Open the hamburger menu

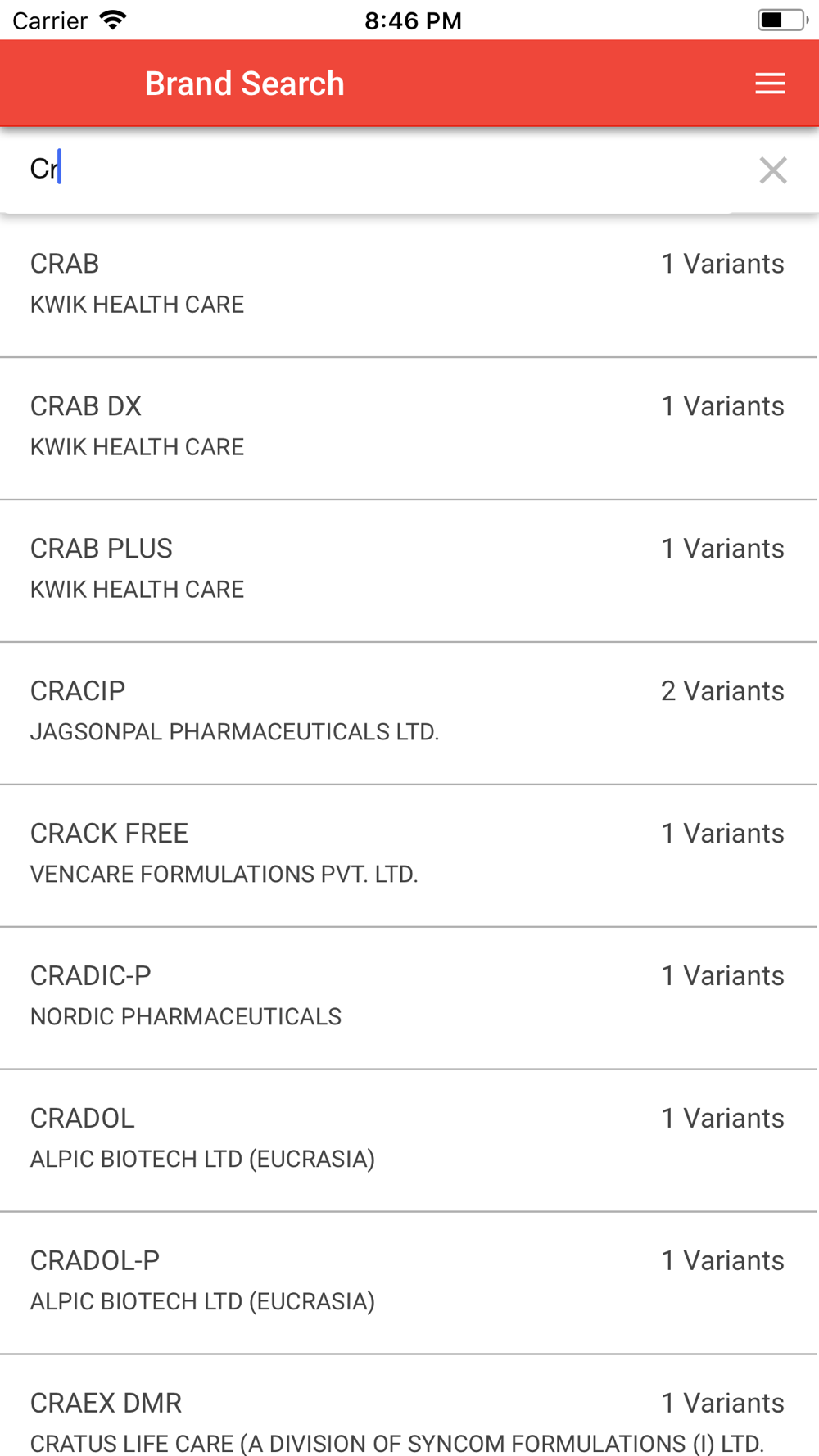pyautogui.click(x=770, y=84)
